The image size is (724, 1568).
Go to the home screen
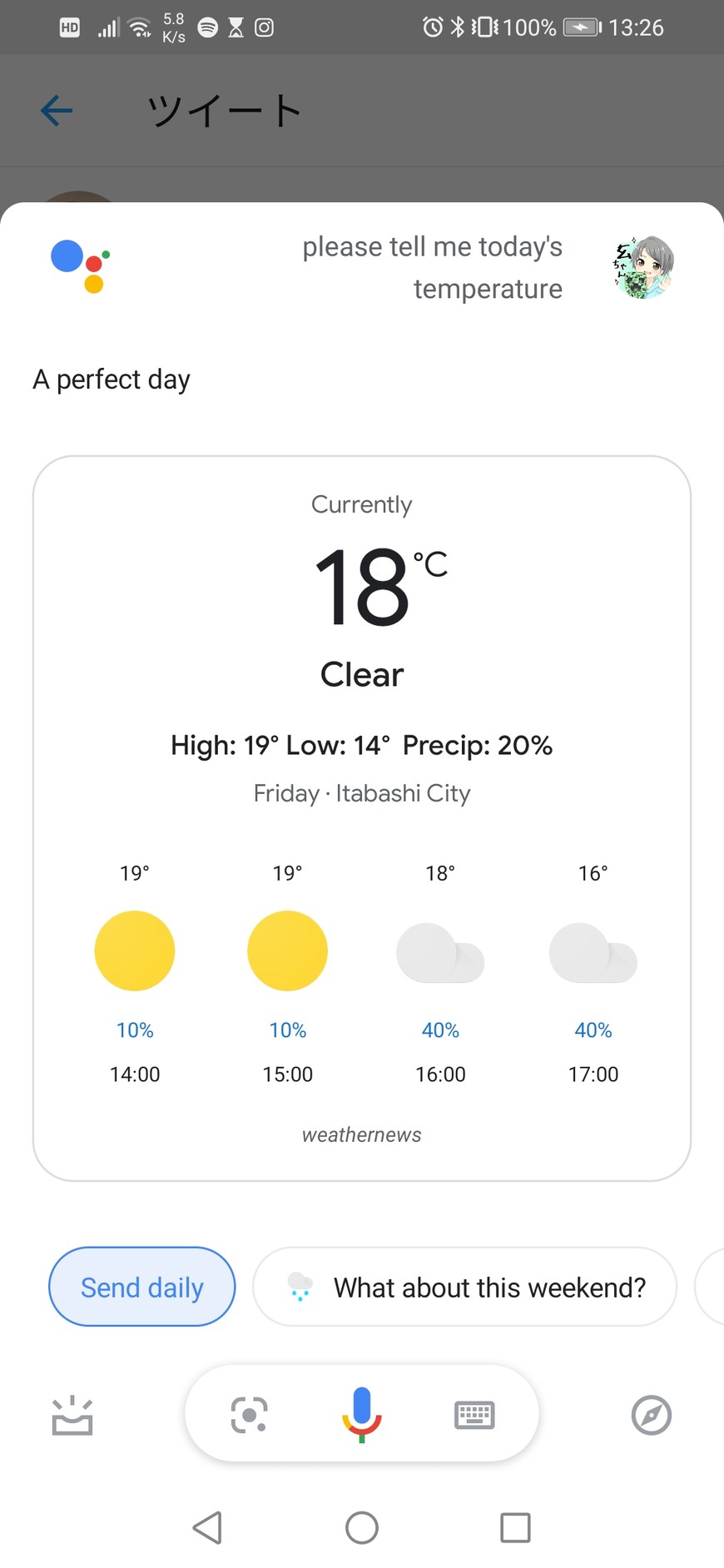point(361,1528)
